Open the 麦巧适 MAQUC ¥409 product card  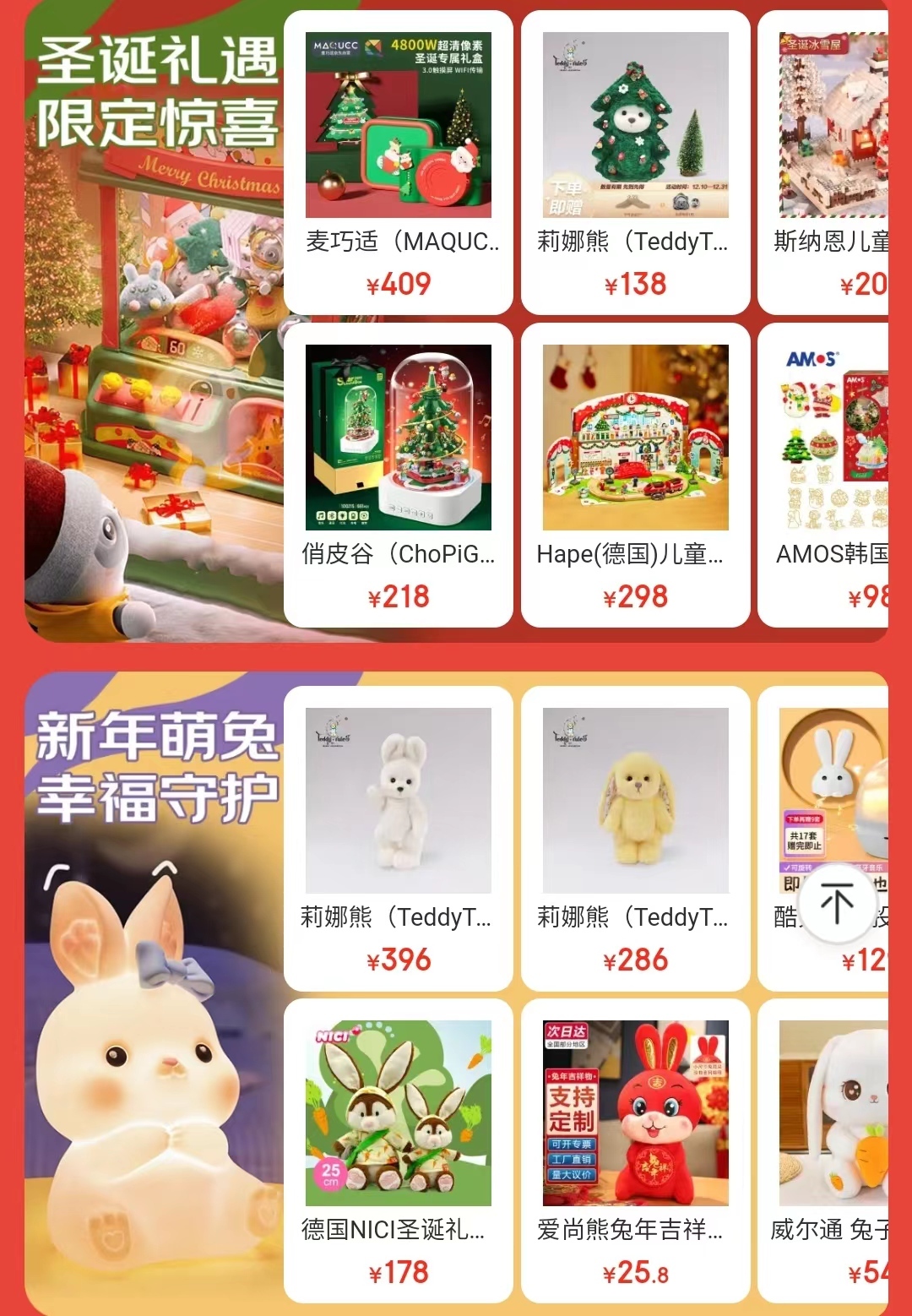(x=398, y=162)
